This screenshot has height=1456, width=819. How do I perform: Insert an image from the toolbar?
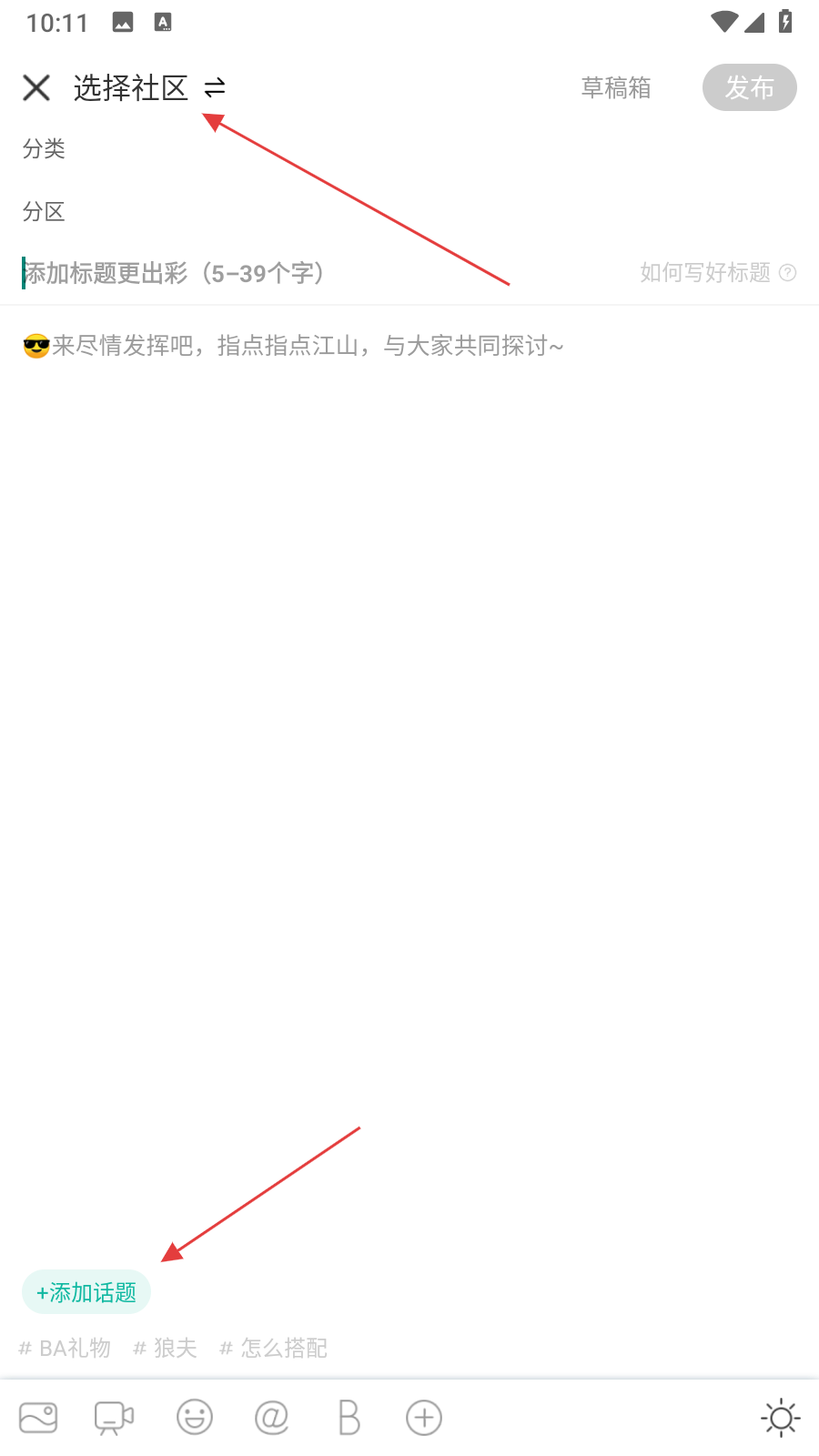(38, 1418)
